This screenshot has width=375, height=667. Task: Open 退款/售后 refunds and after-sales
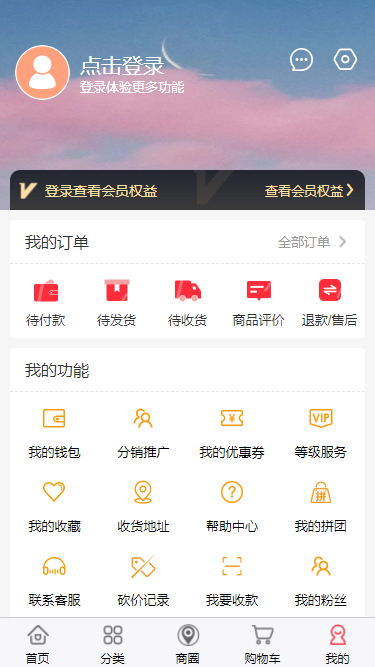330,302
